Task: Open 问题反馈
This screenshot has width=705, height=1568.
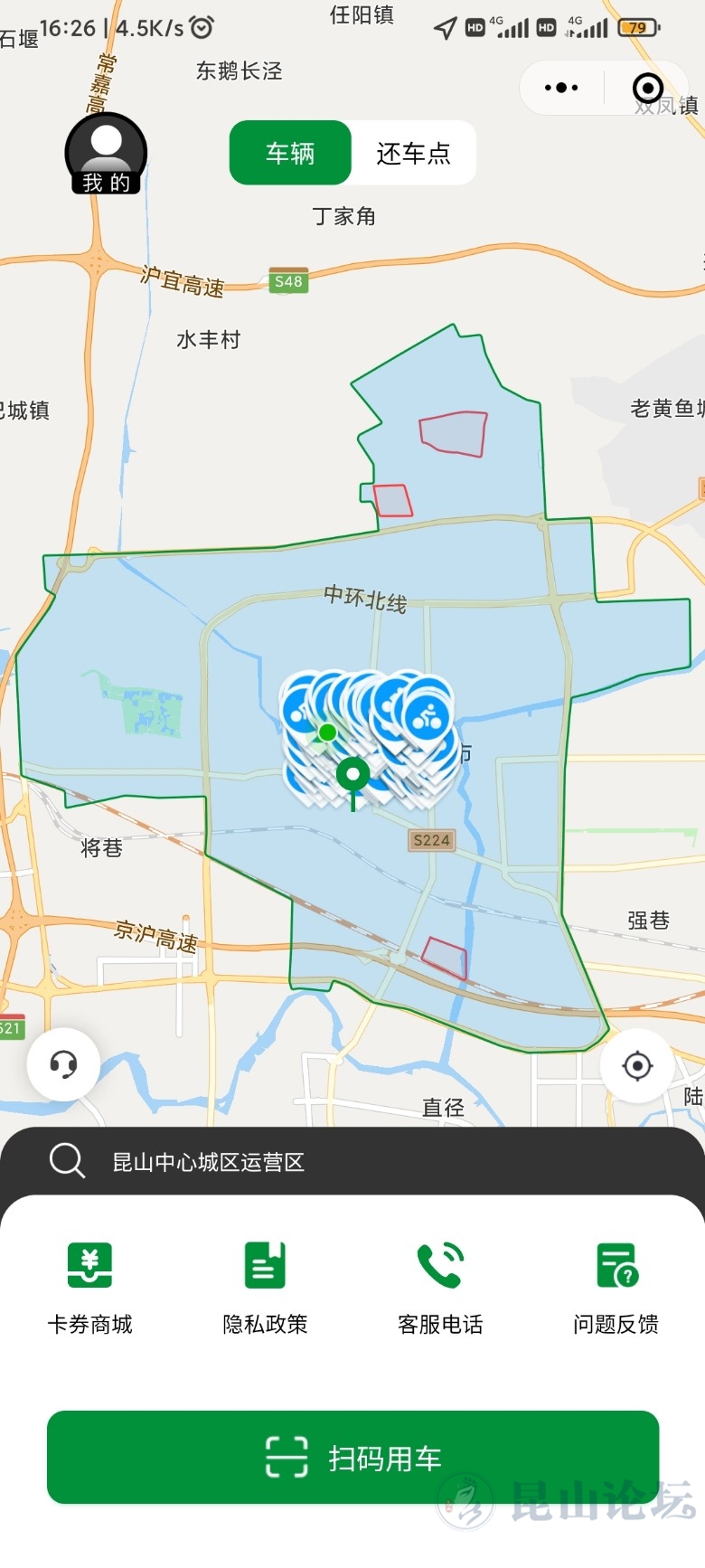Action: coord(616,1286)
